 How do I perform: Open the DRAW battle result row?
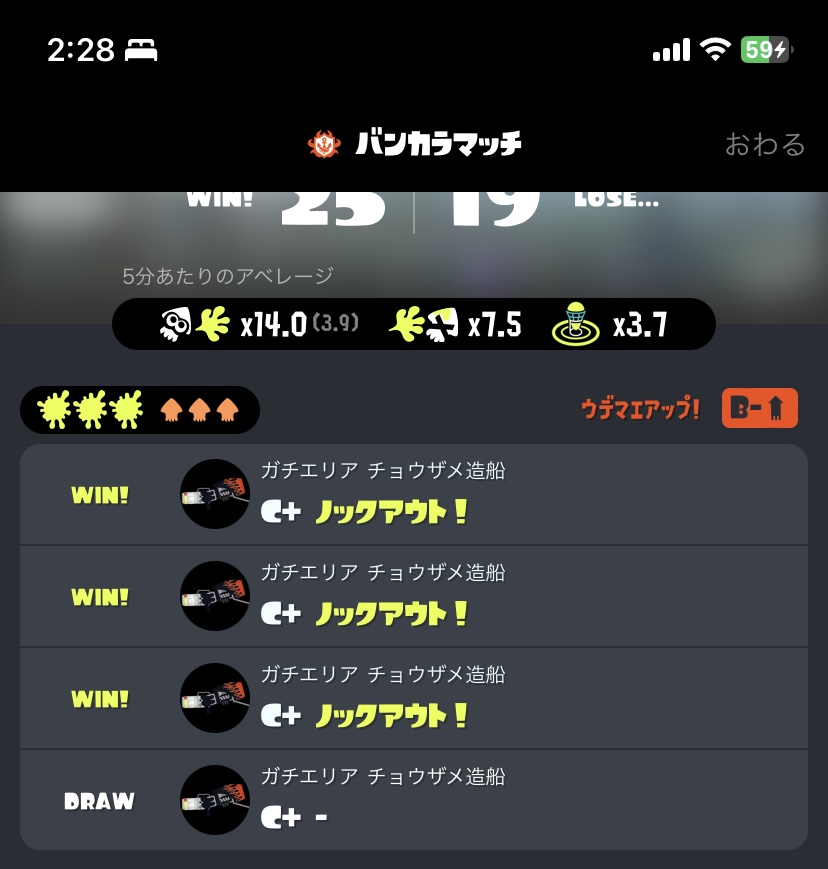[413, 800]
